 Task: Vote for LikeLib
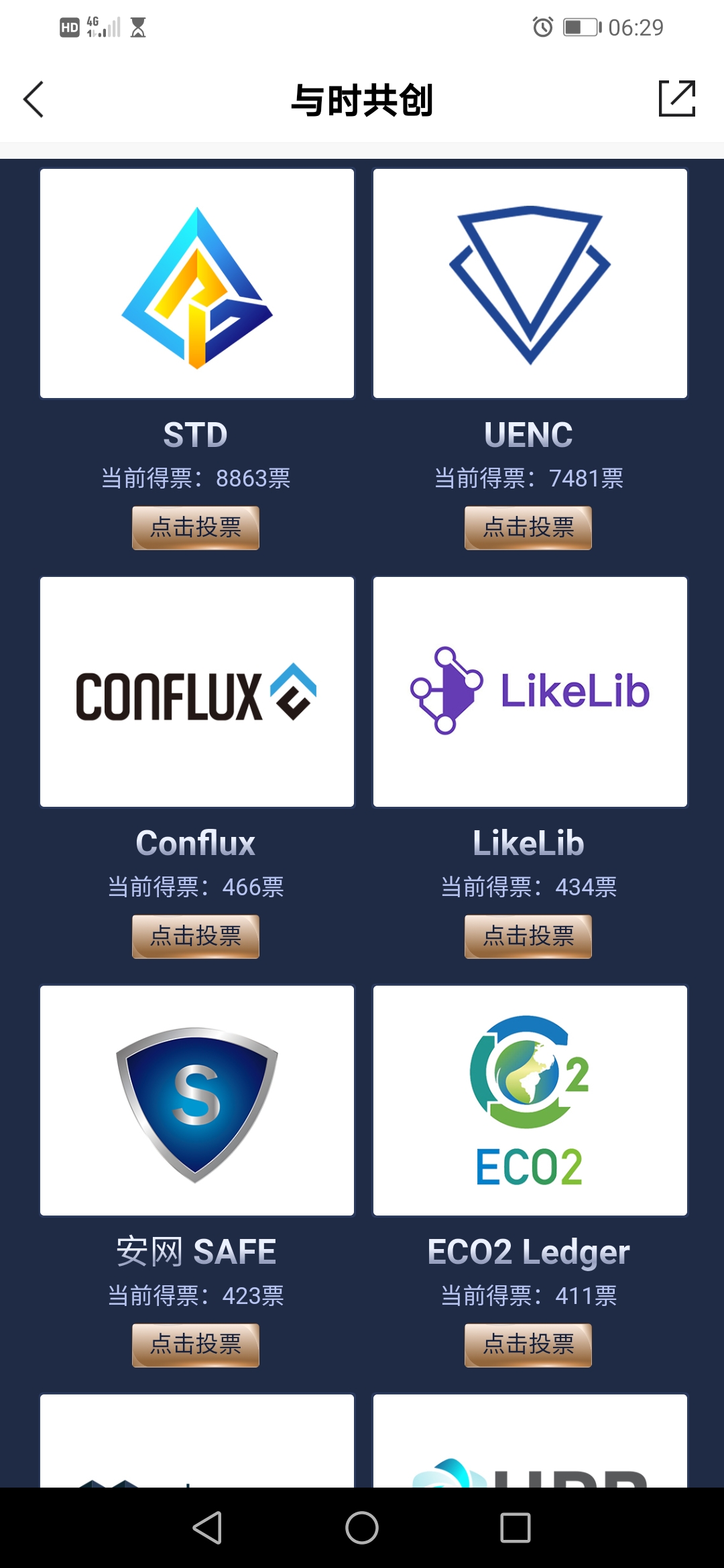528,937
